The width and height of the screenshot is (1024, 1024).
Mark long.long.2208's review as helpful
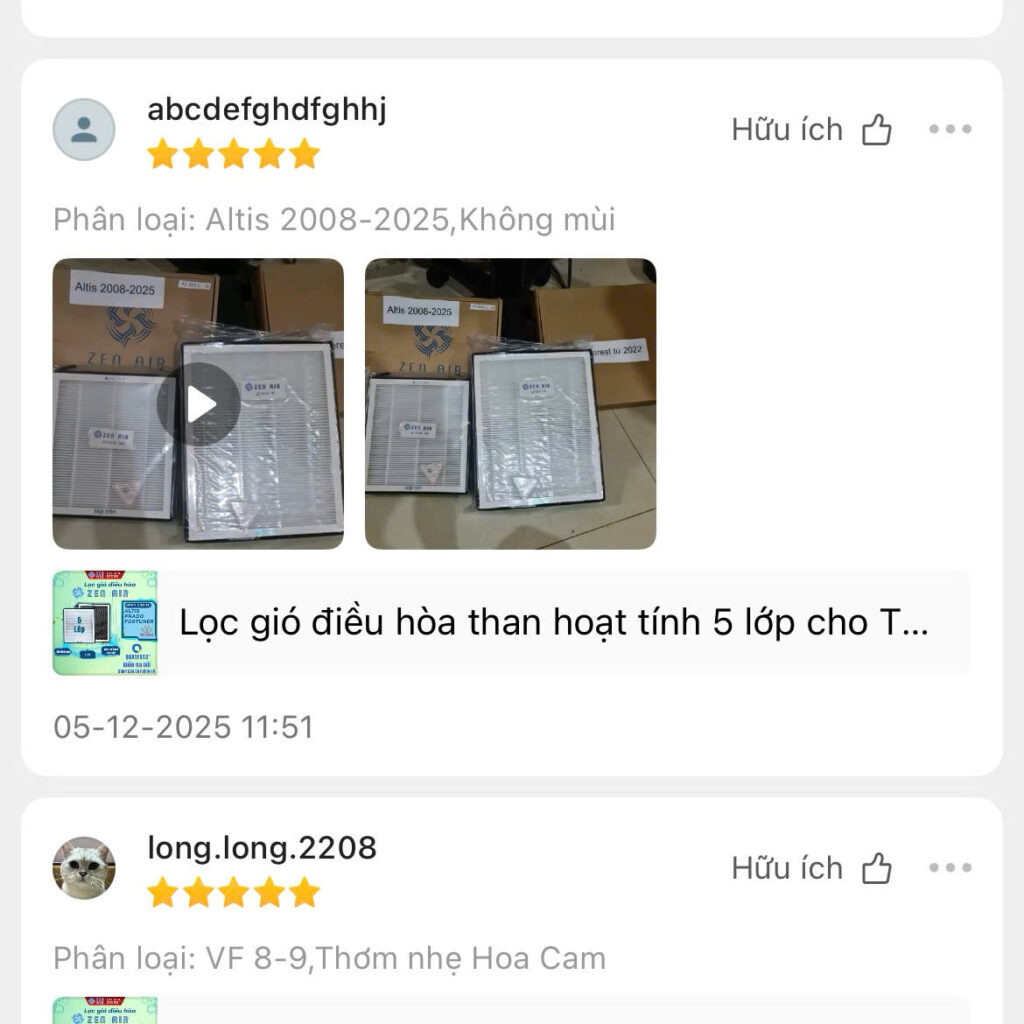tap(875, 868)
